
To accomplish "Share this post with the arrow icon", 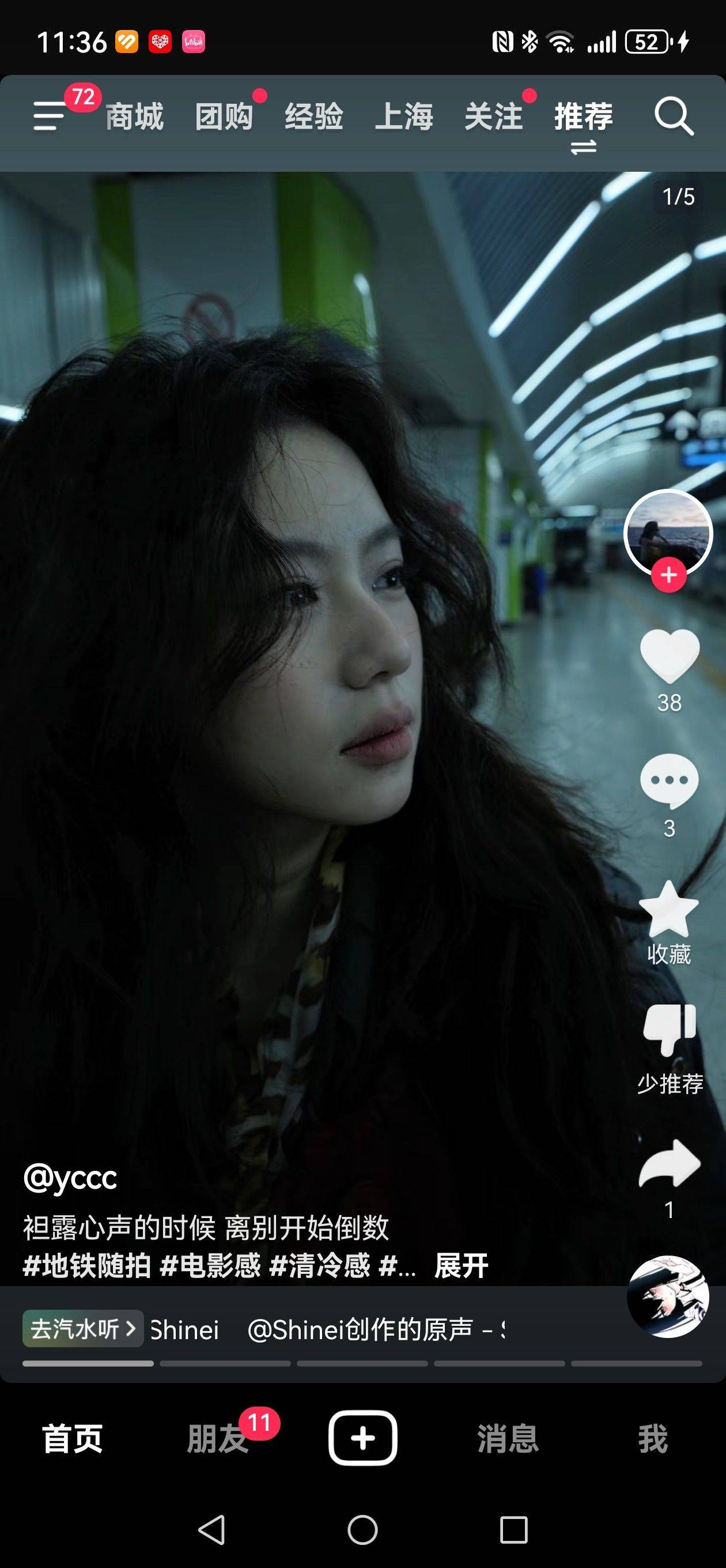I will point(669,1164).
